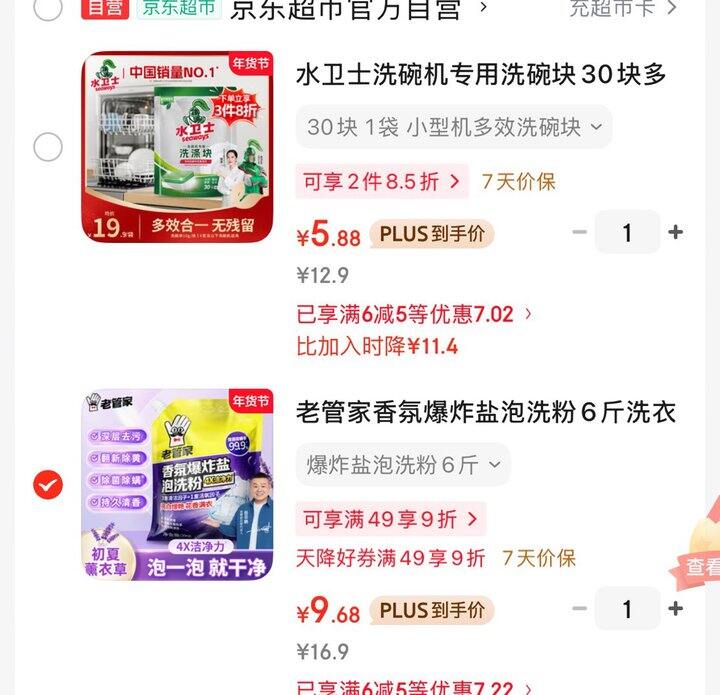Edit the 水卫士洗碗块 quantity field

627,232
